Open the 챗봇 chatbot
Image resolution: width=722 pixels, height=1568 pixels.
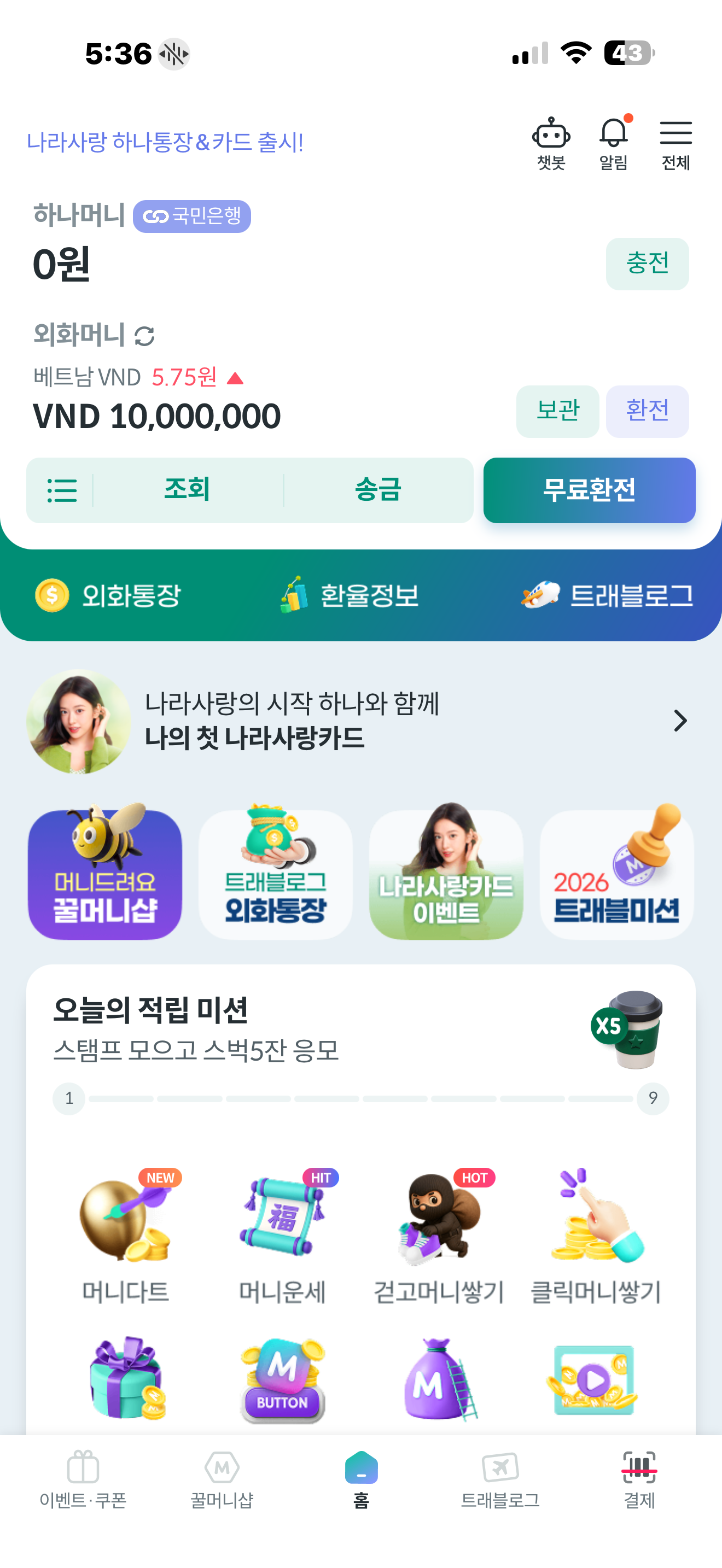(x=551, y=143)
